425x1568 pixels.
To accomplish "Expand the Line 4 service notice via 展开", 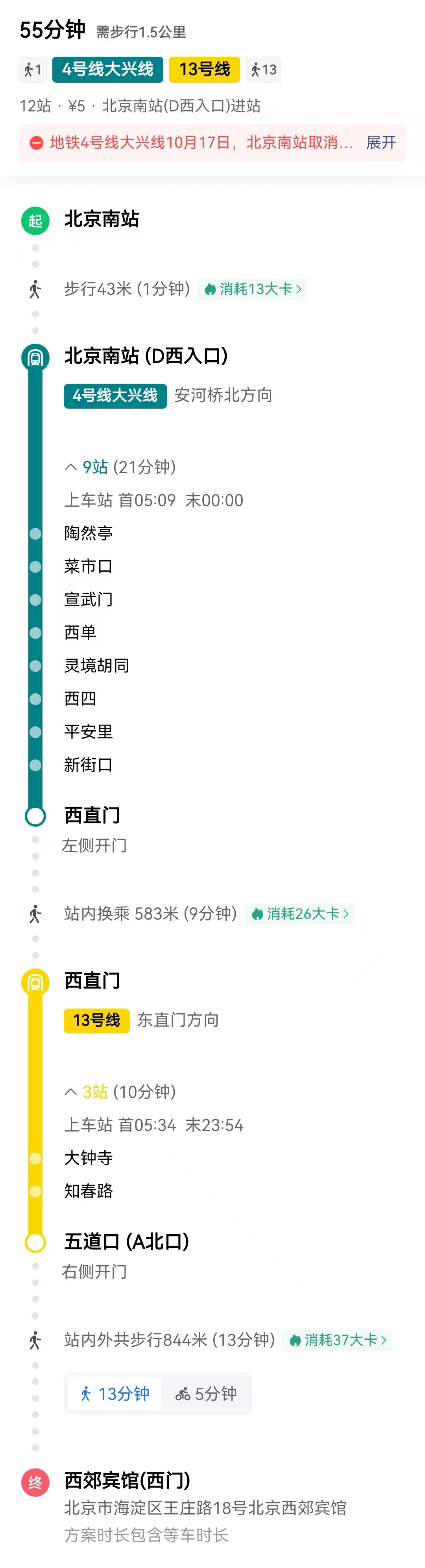I will click(x=381, y=143).
